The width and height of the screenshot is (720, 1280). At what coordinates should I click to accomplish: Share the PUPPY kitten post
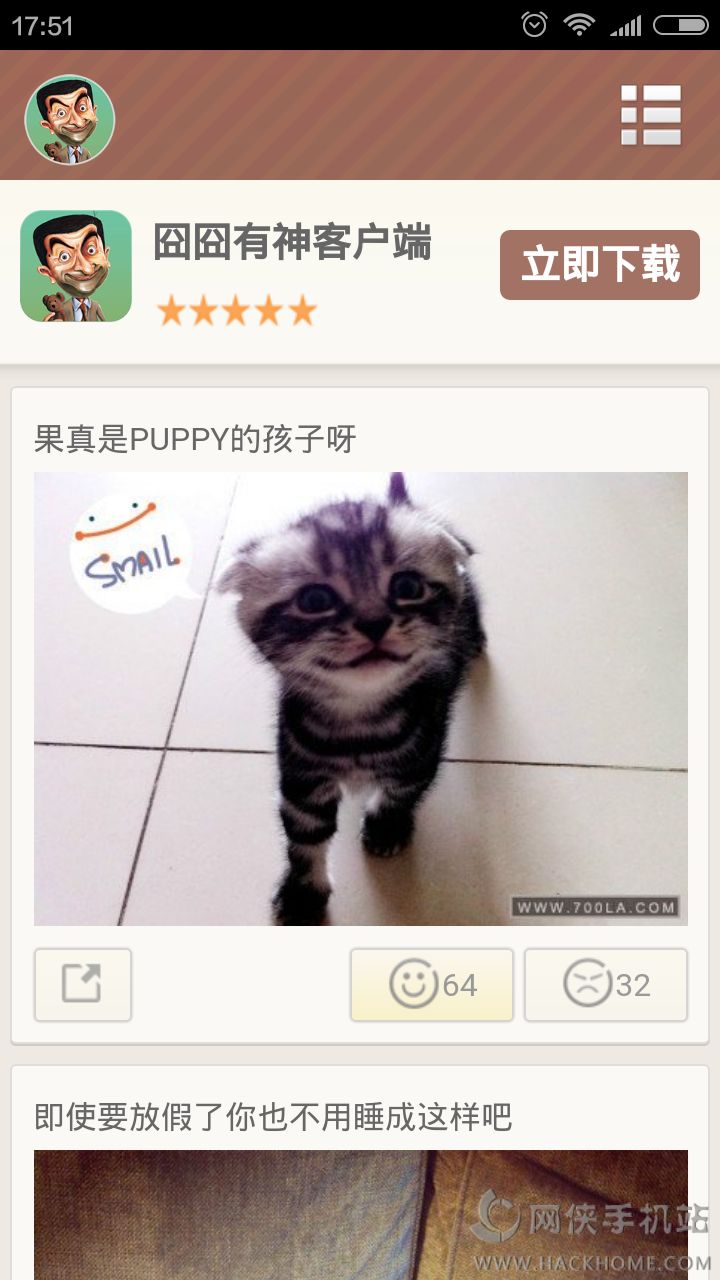83,984
